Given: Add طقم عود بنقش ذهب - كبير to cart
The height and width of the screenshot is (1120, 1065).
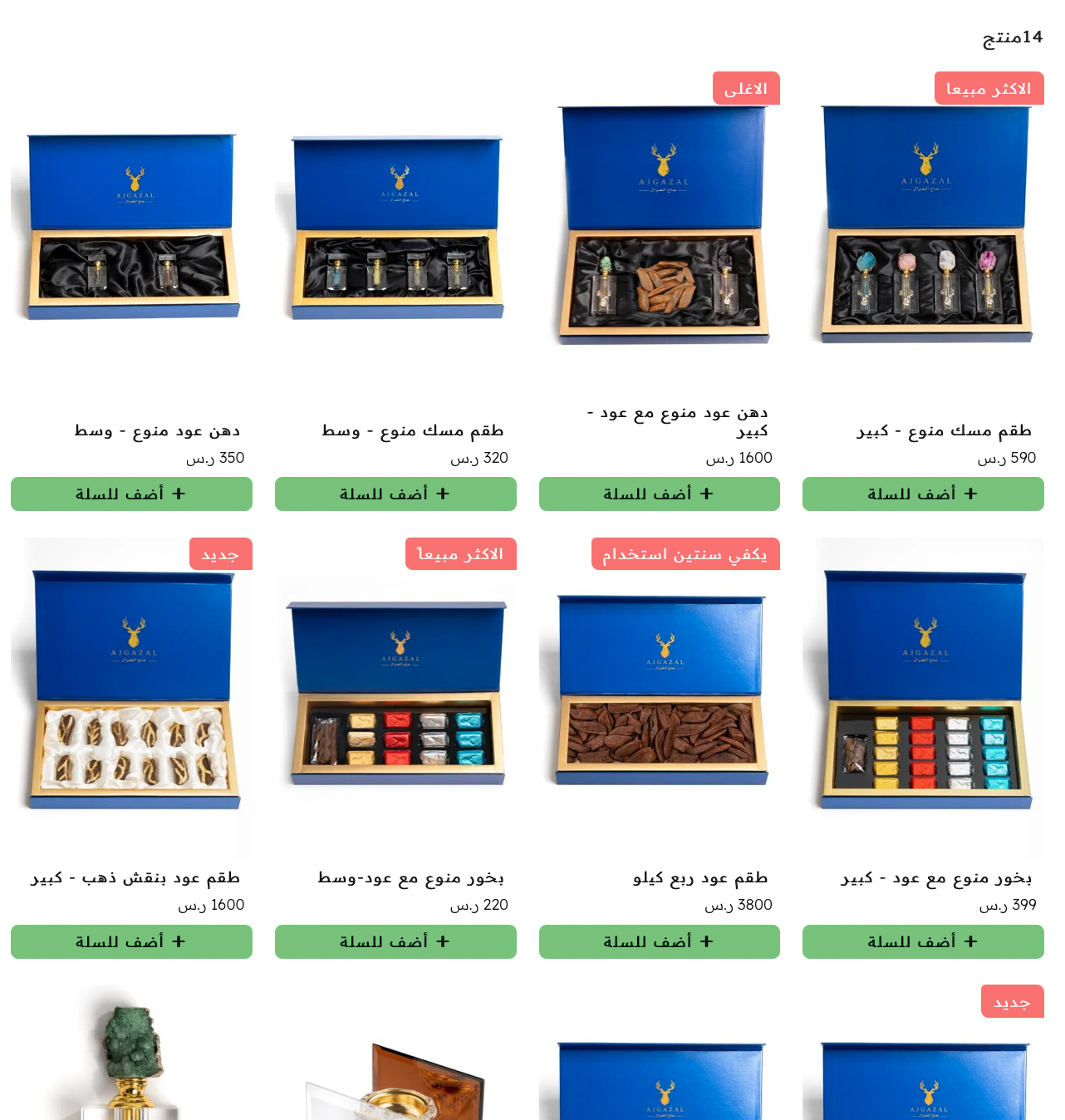Looking at the screenshot, I should (x=131, y=941).
